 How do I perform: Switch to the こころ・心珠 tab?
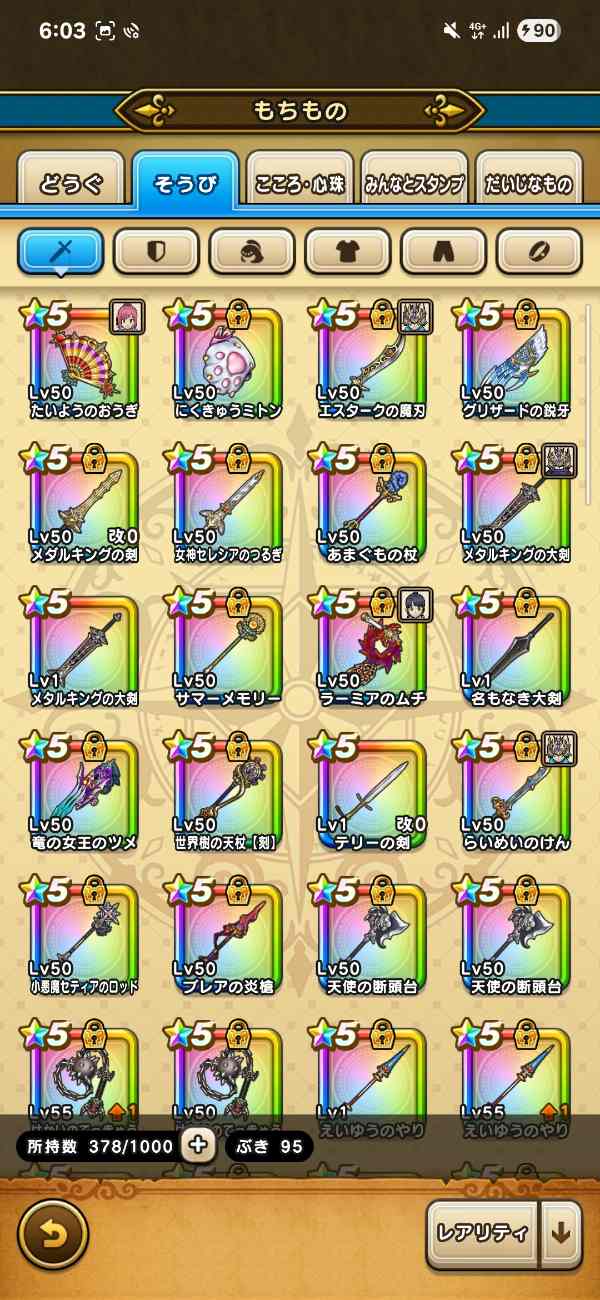(x=300, y=184)
